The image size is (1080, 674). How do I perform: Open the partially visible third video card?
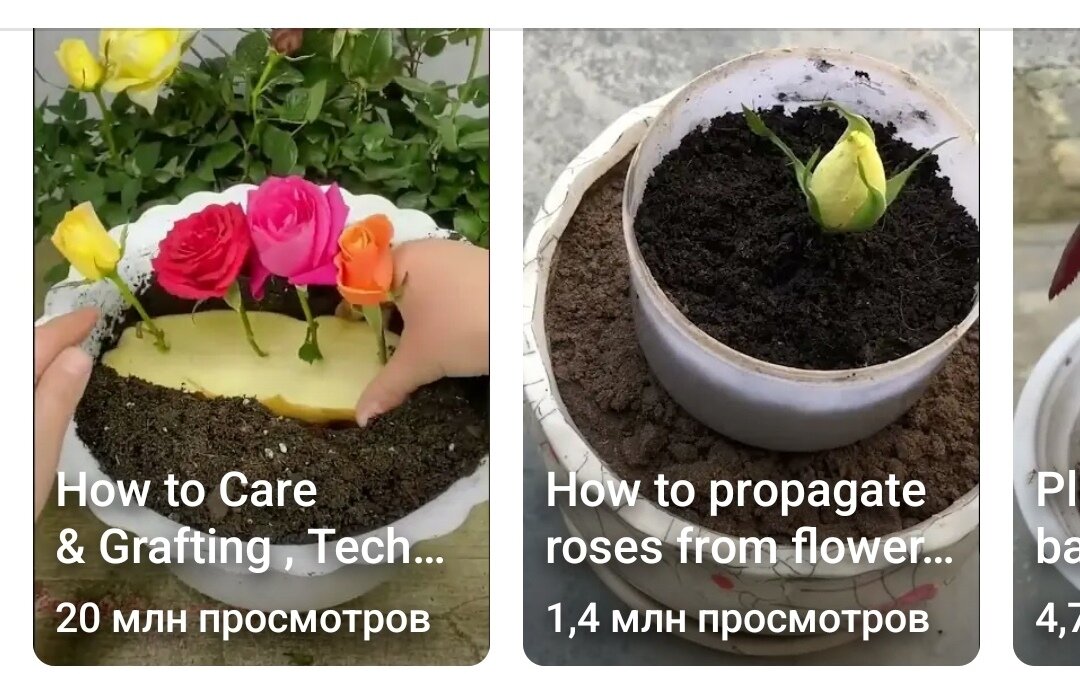pos(1048,346)
